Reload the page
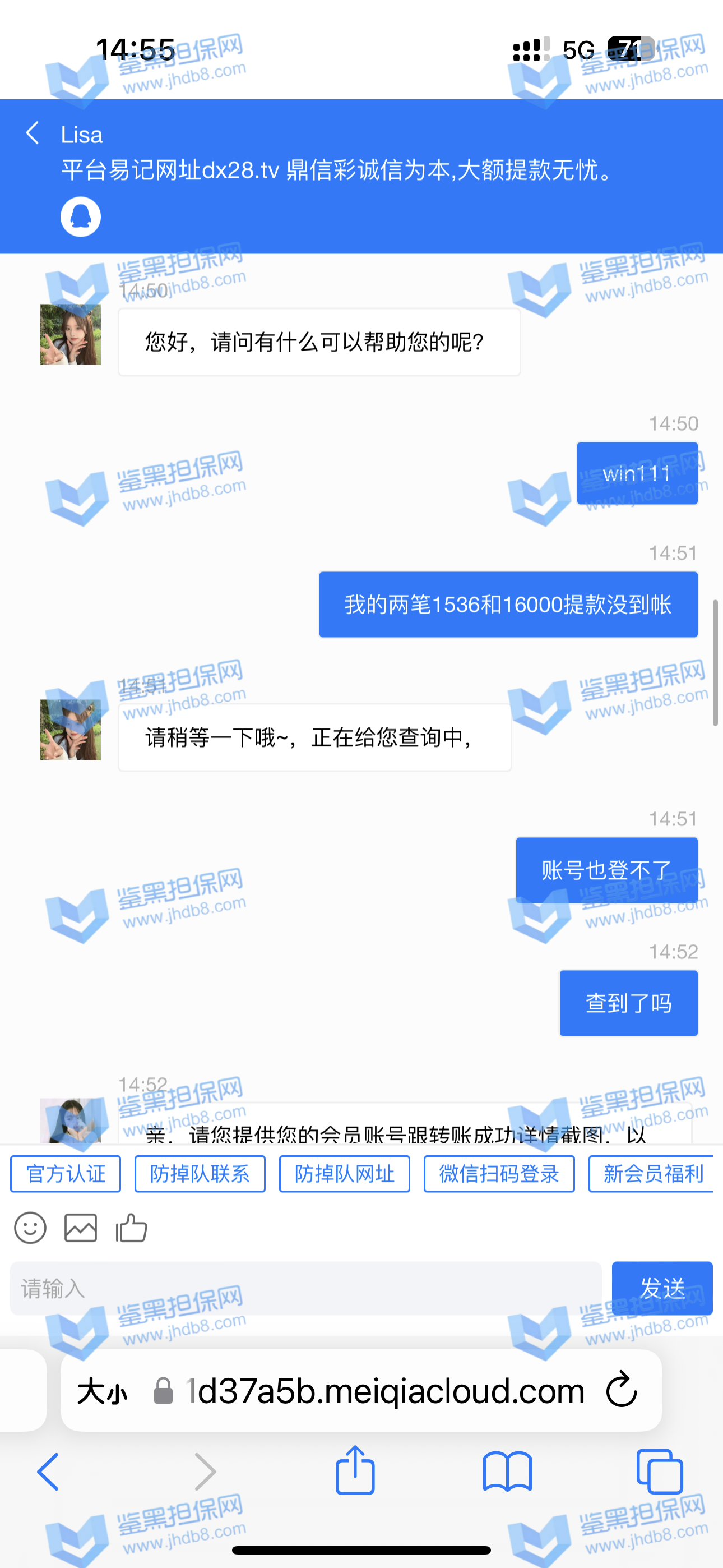 tap(622, 1390)
